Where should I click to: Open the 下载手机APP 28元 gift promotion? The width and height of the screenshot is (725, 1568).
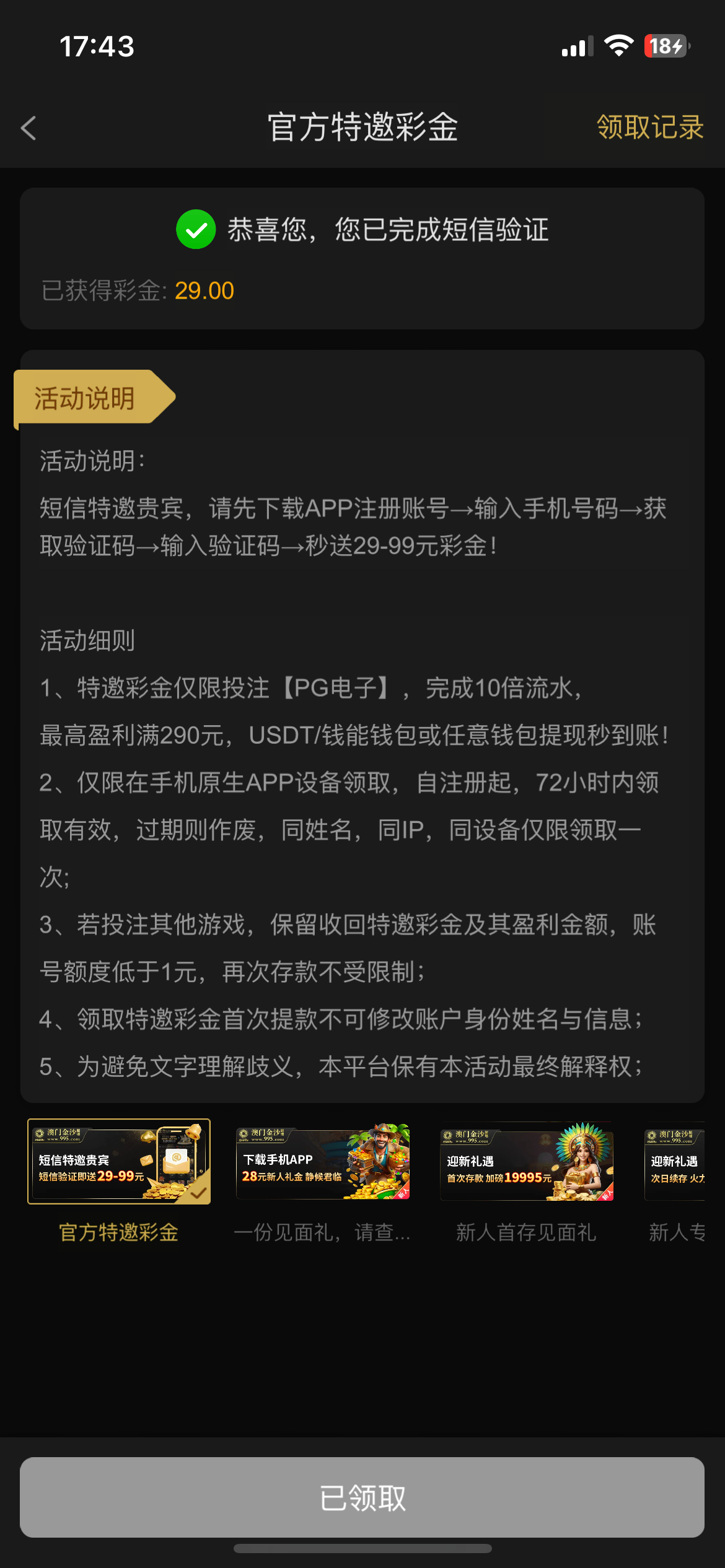[322, 1162]
